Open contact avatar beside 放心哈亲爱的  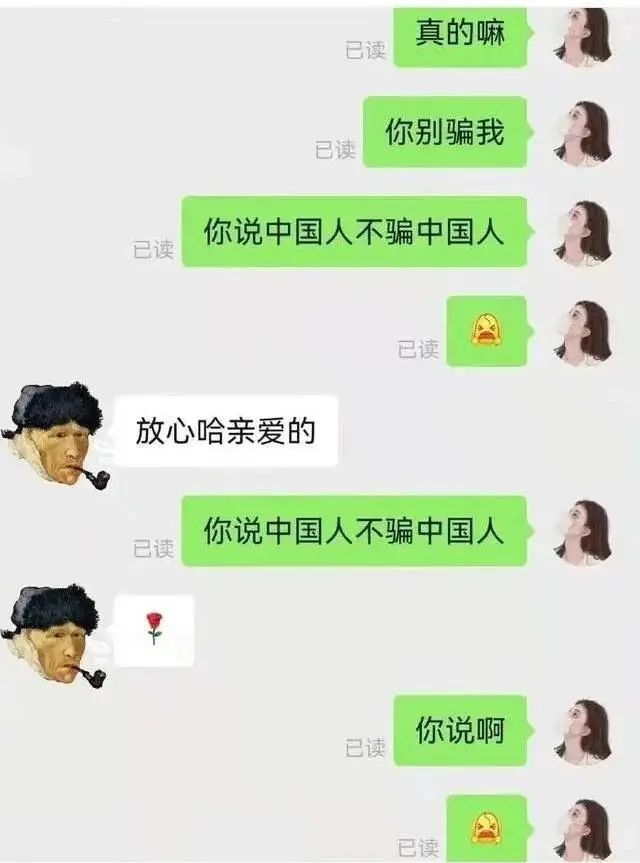click(x=56, y=434)
